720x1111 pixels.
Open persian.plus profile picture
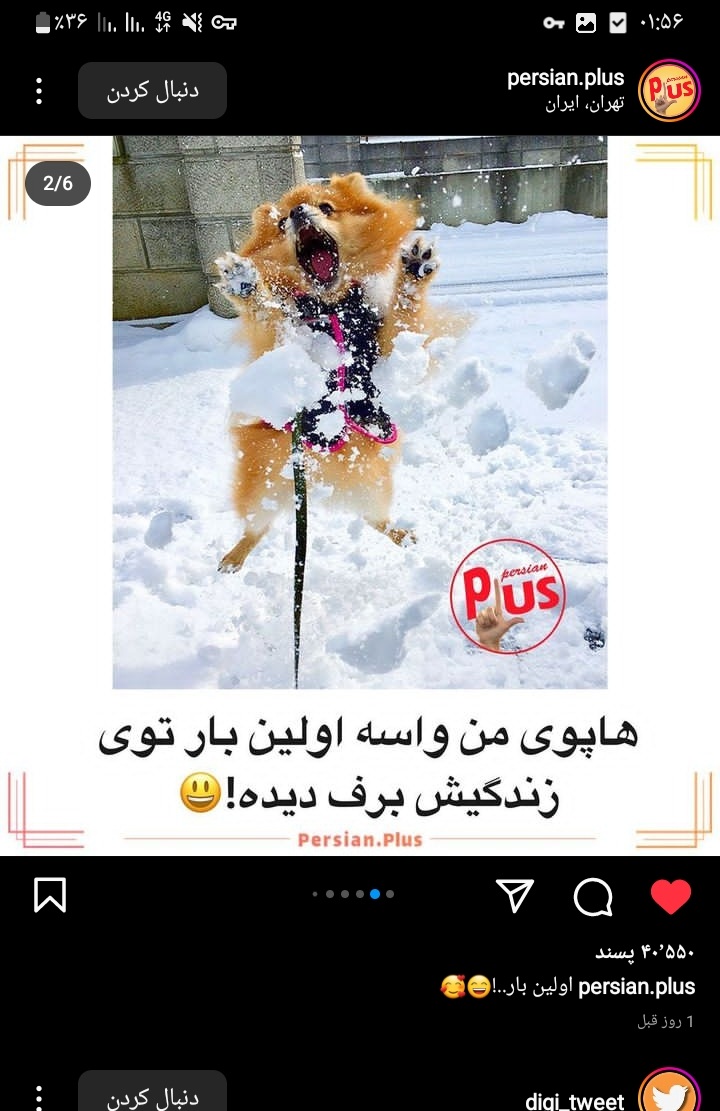(669, 91)
